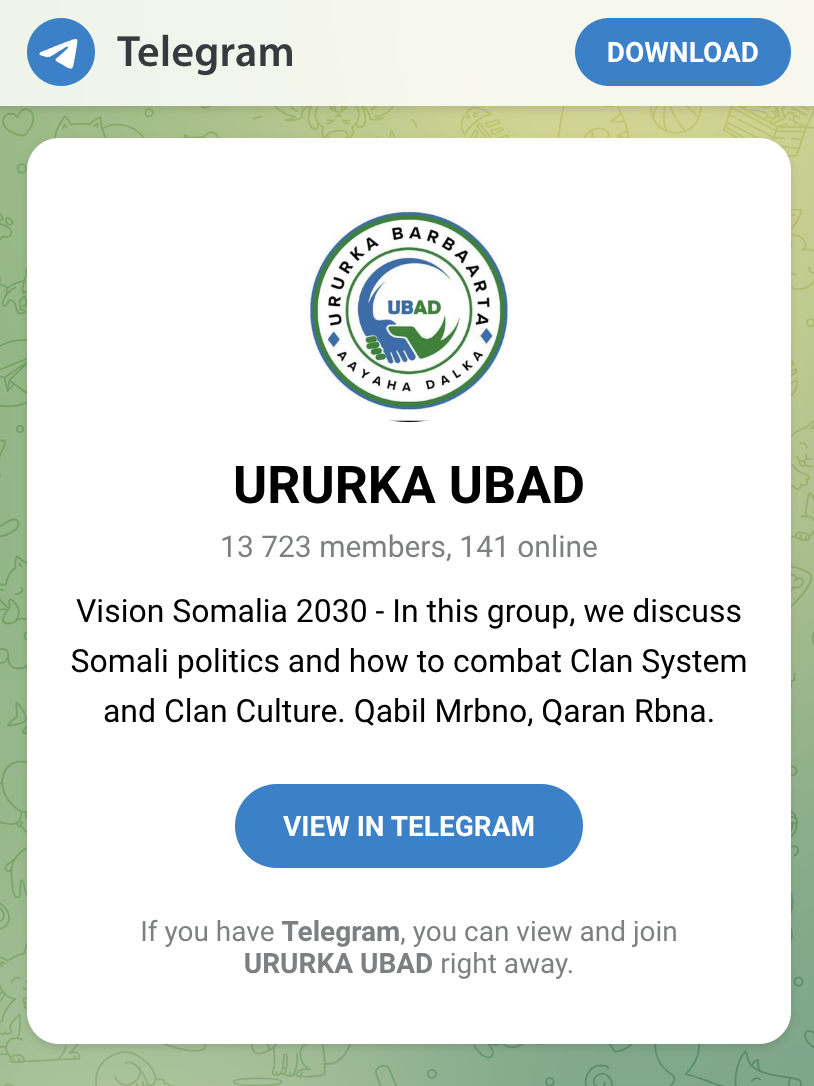
Task: Select the Telegram paper plane icon
Action: click(60, 51)
